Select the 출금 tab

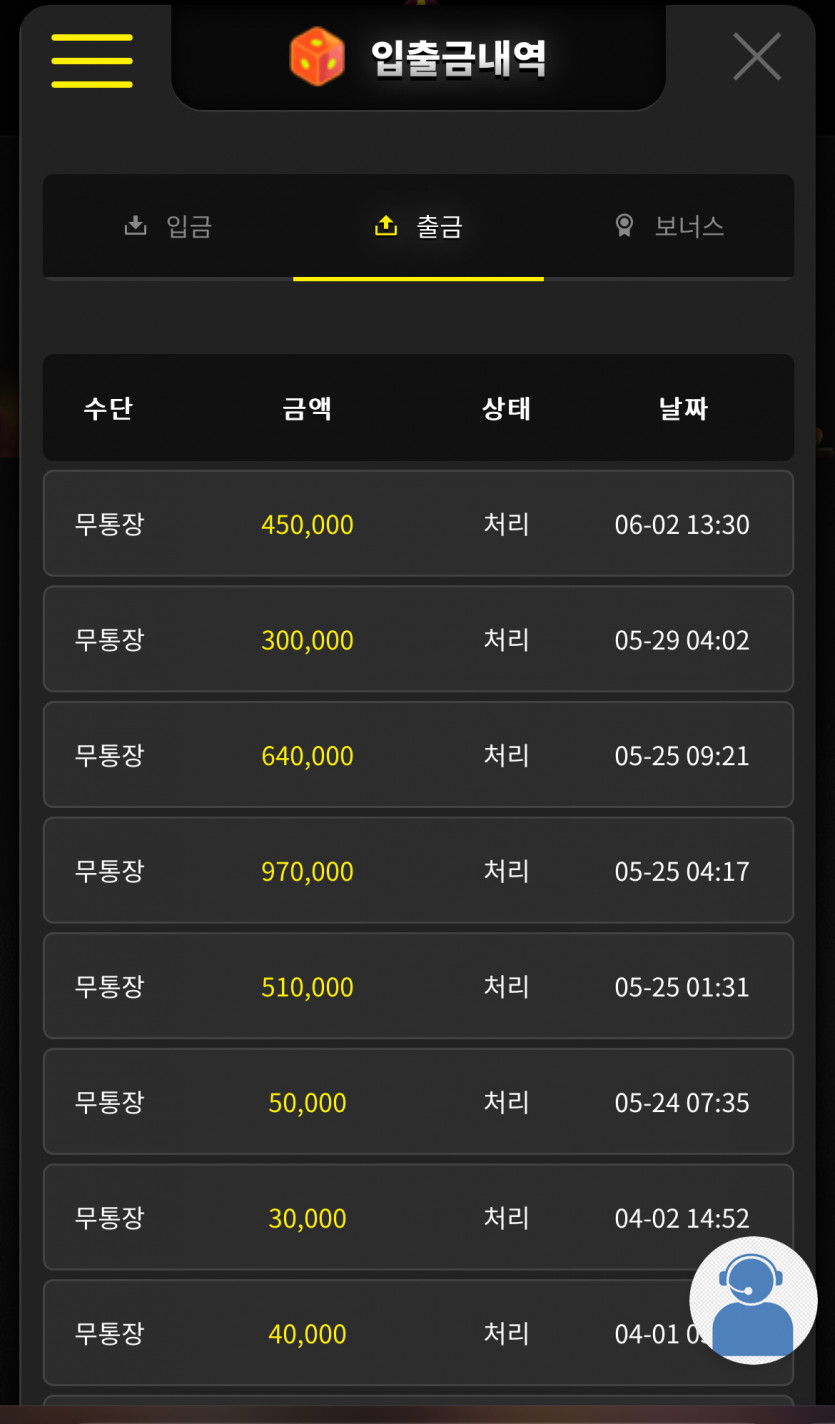pyautogui.click(x=418, y=227)
